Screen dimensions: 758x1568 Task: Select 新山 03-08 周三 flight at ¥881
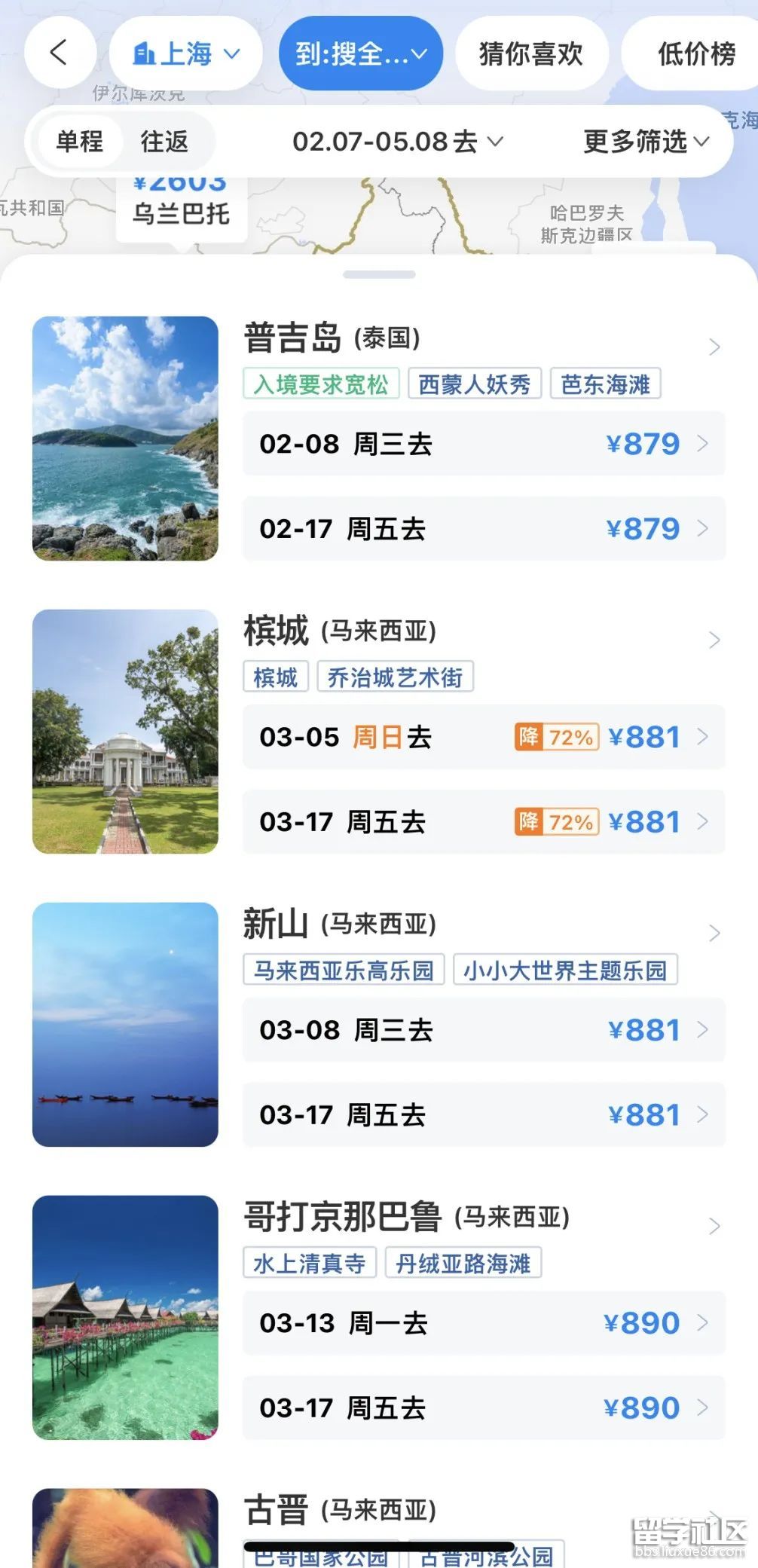coord(484,1030)
